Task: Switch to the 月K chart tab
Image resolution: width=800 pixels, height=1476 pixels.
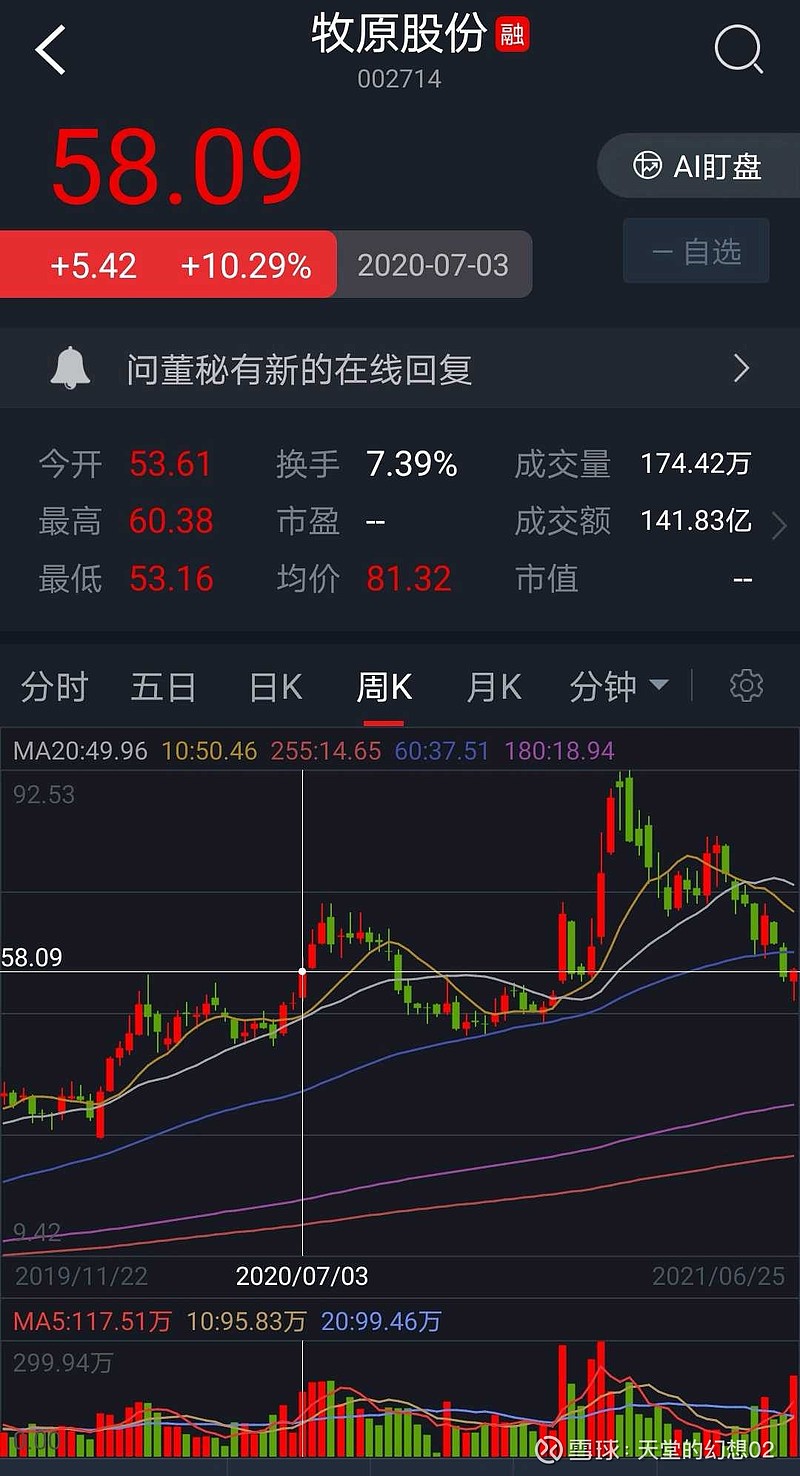Action: pos(493,685)
